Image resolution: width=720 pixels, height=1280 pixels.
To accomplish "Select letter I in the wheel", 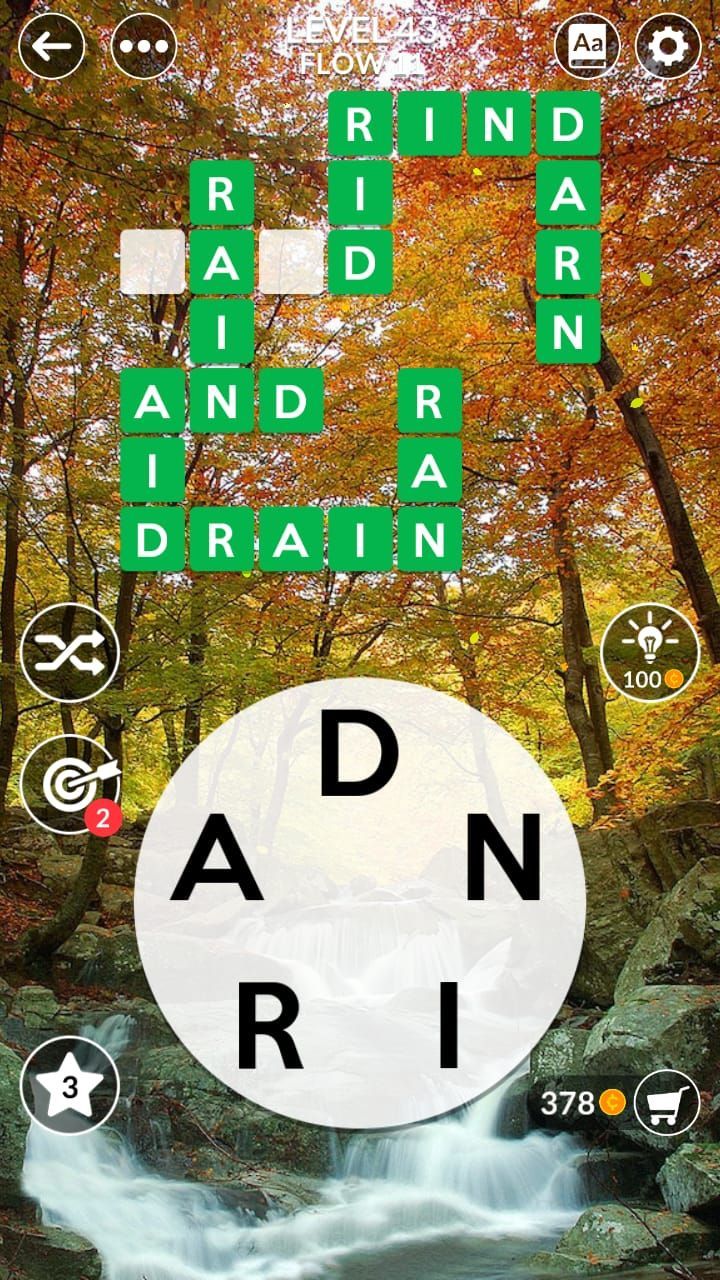I will (448, 1025).
